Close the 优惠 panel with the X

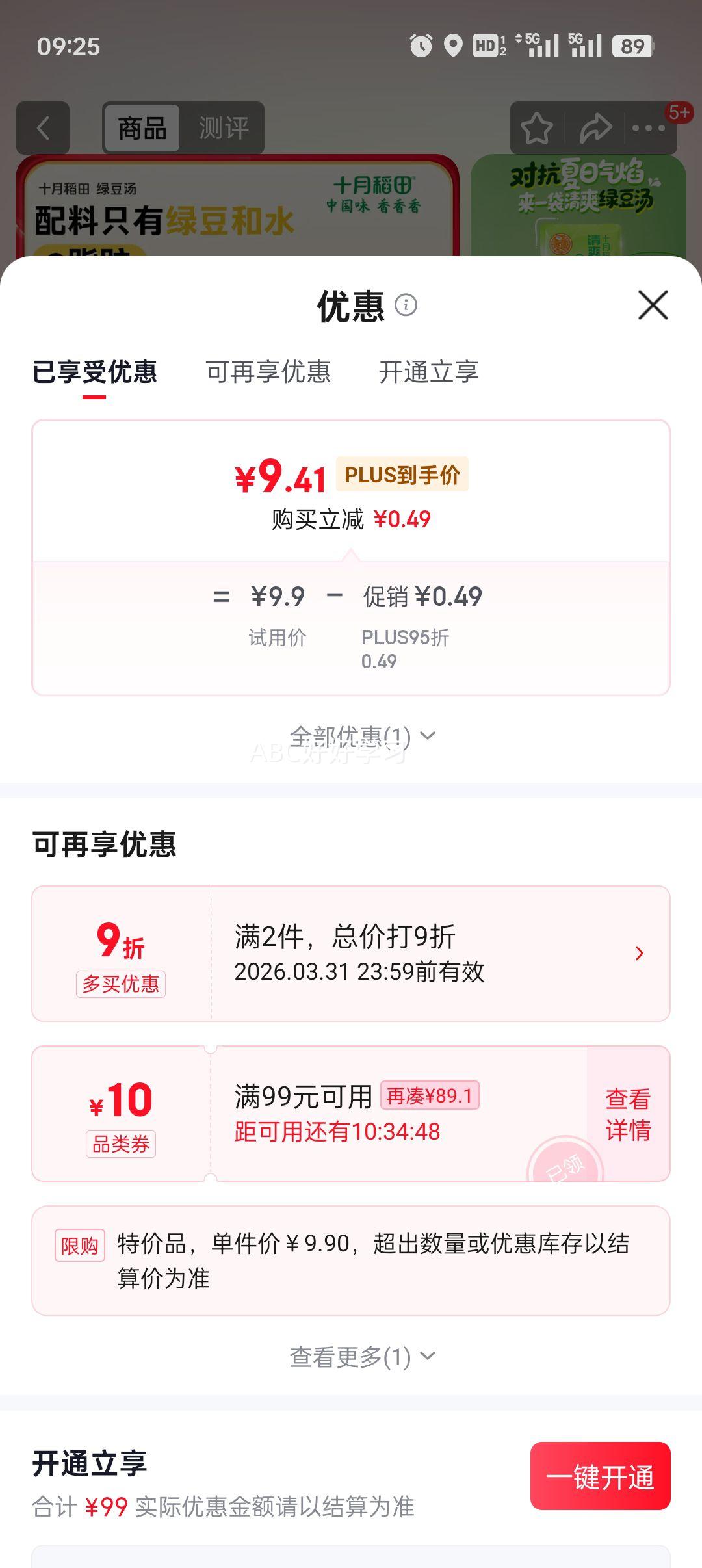pyautogui.click(x=652, y=306)
